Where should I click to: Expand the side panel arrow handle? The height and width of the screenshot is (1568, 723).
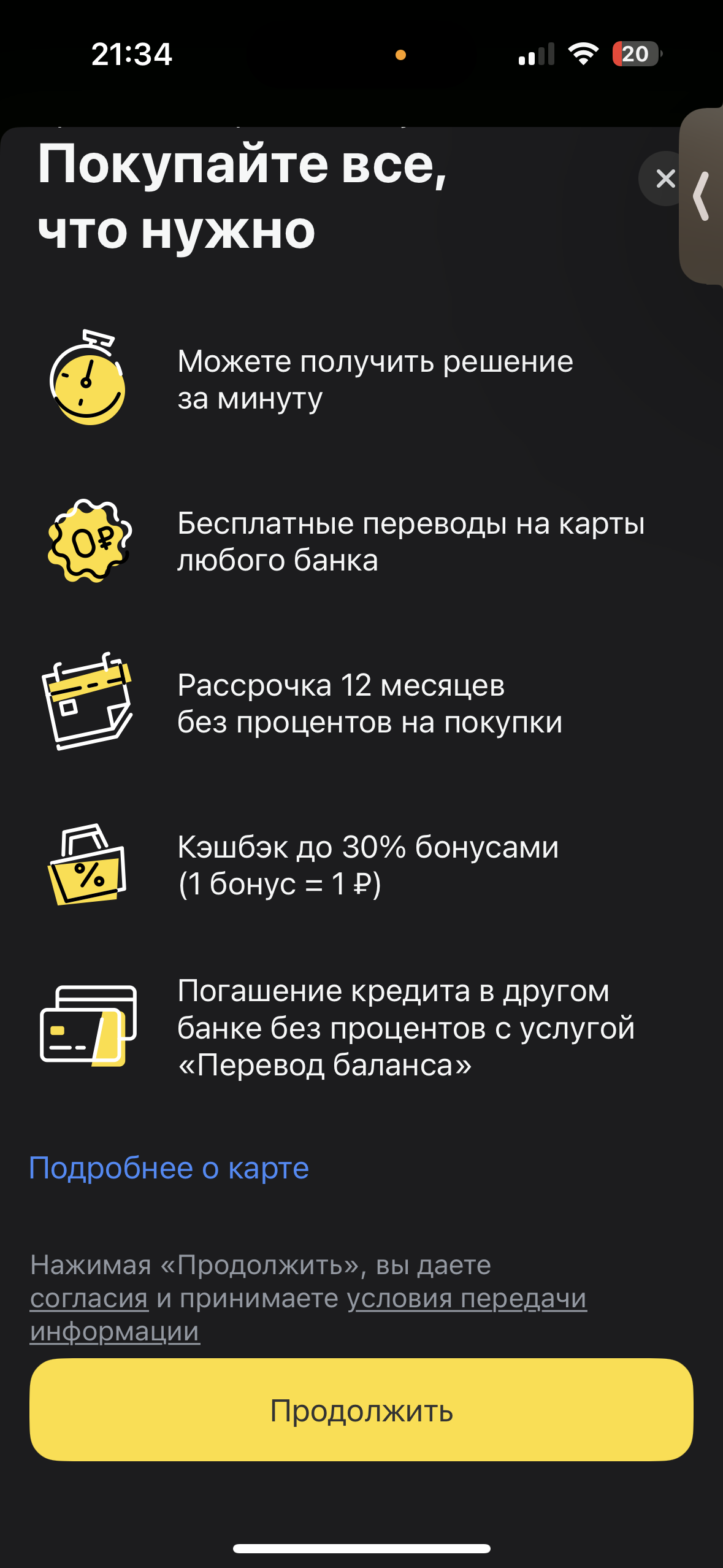(703, 196)
